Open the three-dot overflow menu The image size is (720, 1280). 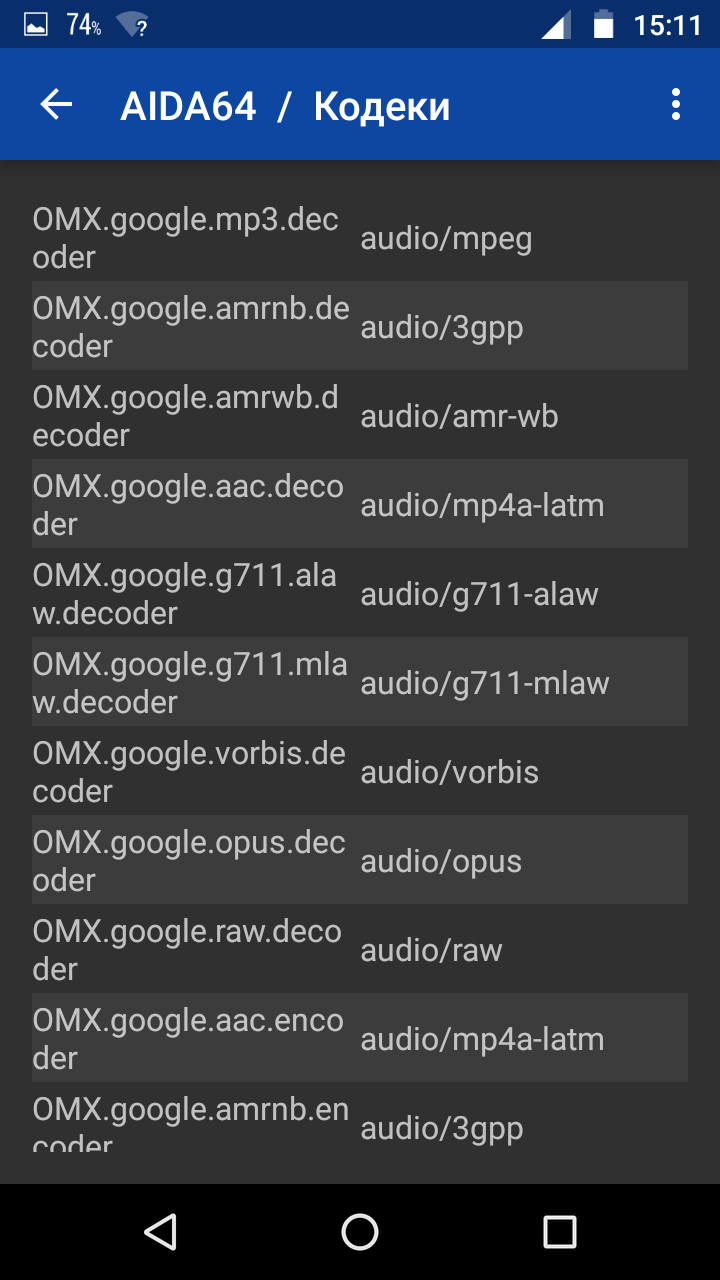[x=676, y=105]
